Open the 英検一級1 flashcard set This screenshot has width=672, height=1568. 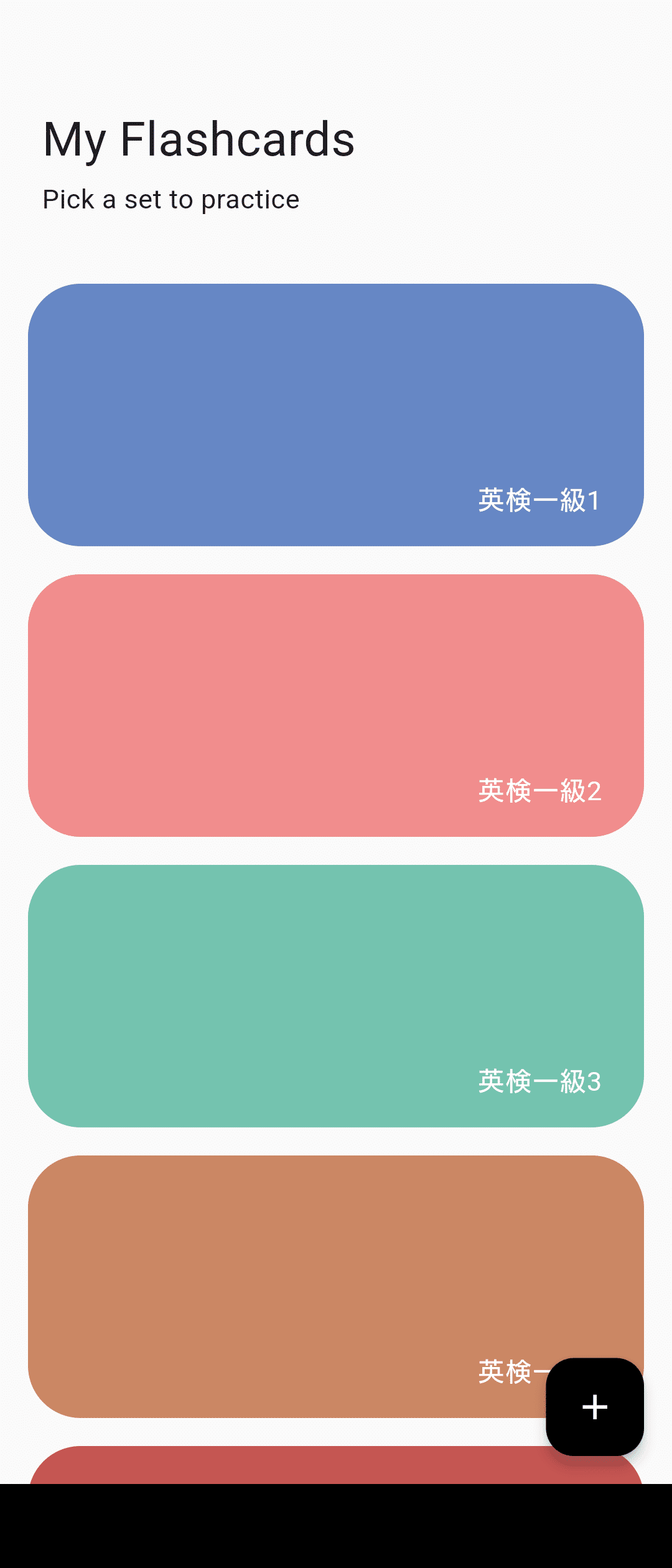[x=336, y=415]
